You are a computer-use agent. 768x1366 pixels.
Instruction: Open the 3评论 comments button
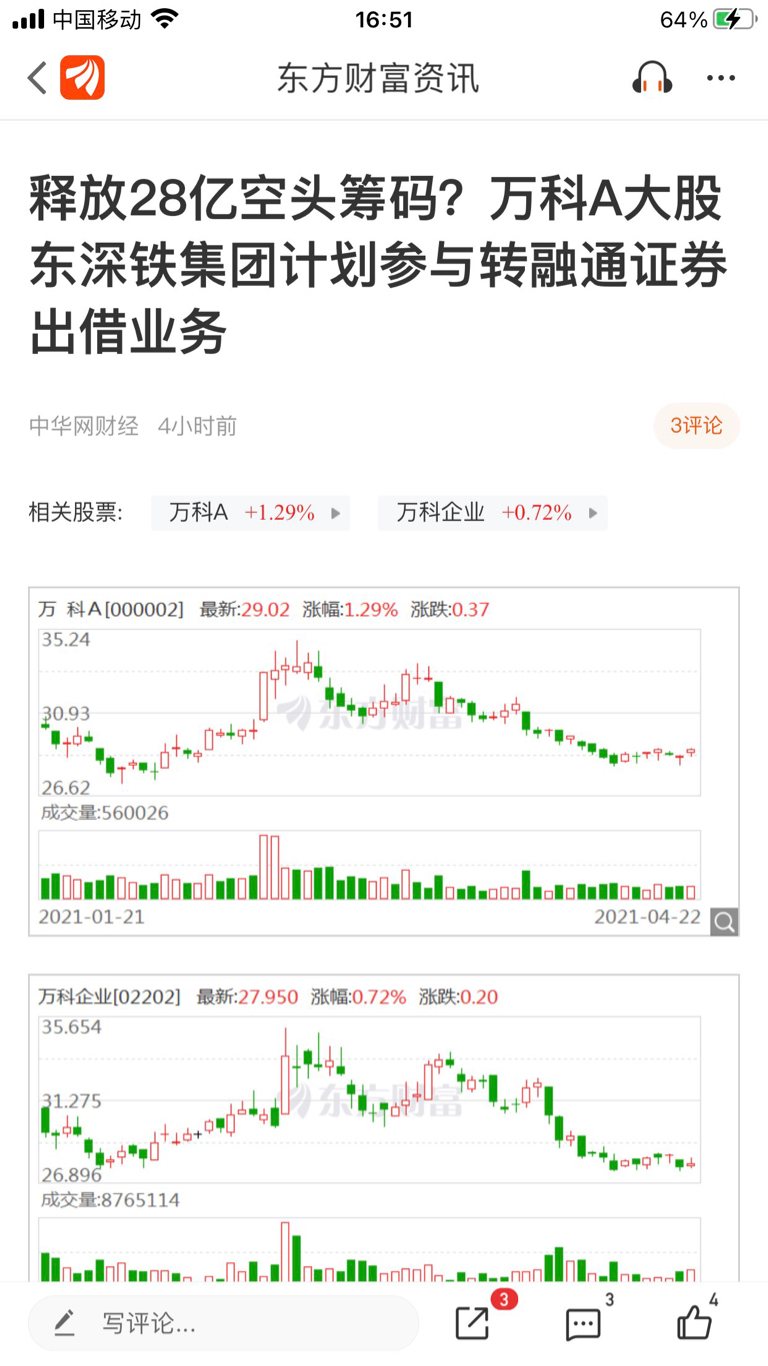click(696, 425)
